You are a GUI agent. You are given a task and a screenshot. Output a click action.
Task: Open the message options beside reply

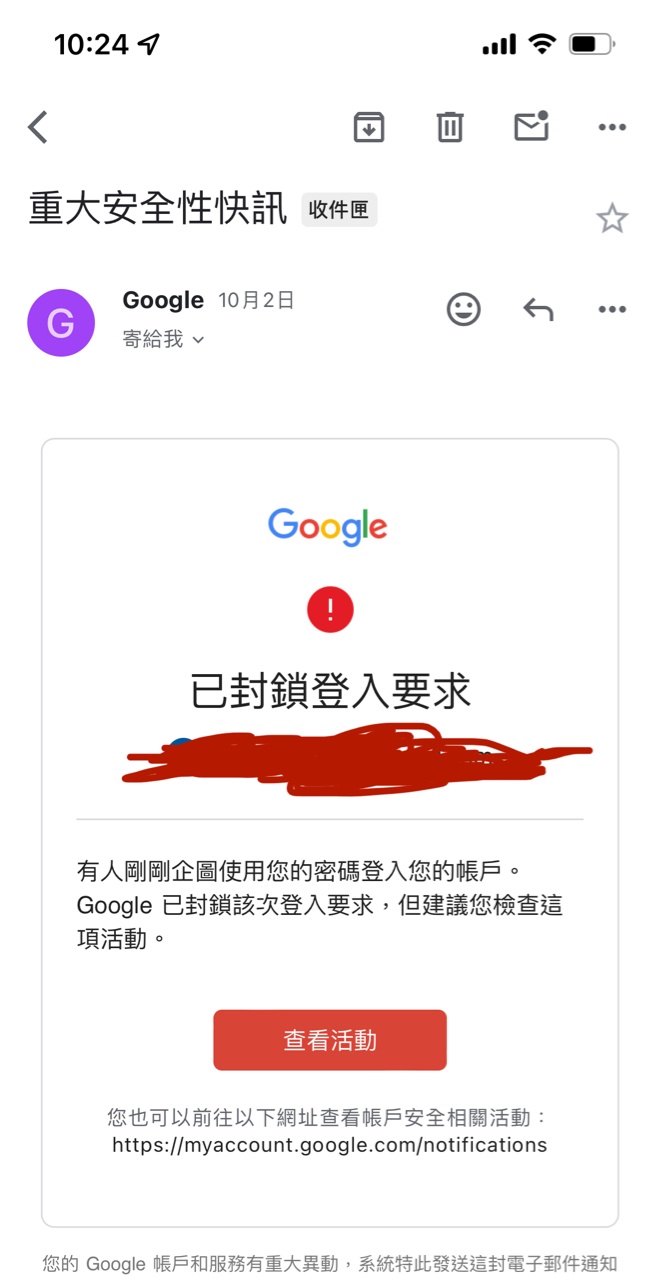pos(612,310)
